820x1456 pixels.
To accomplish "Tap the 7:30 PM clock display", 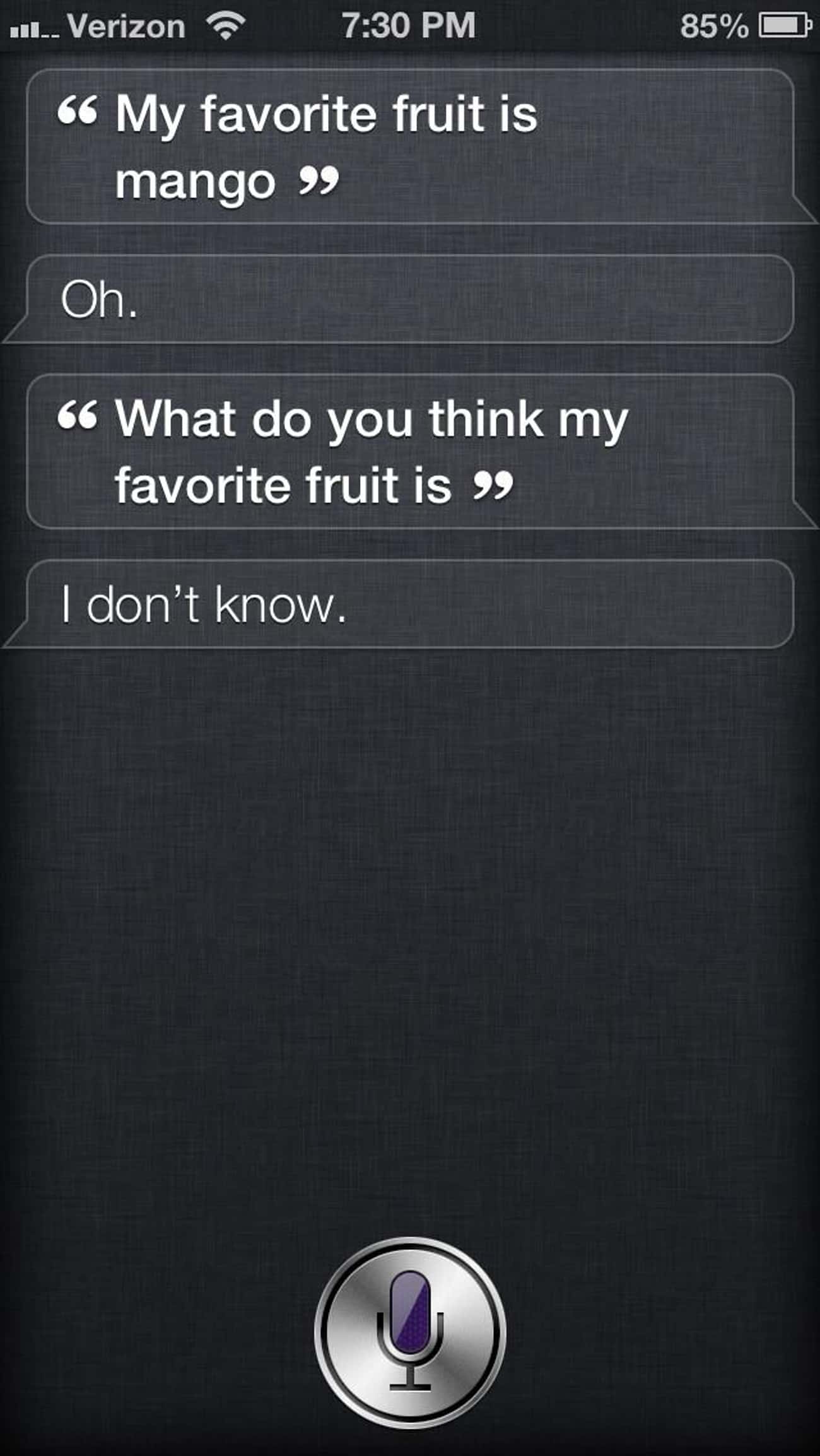I will pos(409,24).
